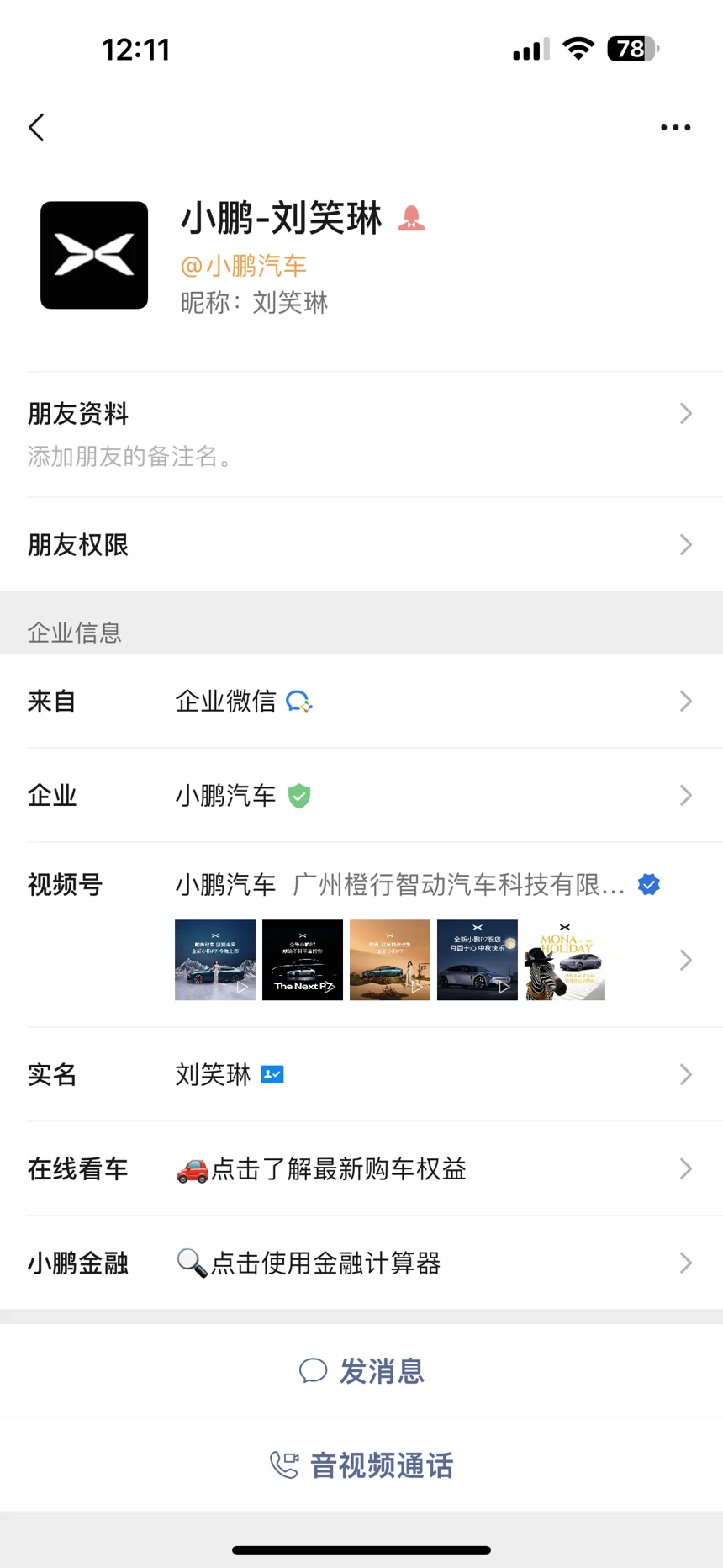View the XPeng profile avatar
The height and width of the screenshot is (1568, 723).
coord(94,255)
